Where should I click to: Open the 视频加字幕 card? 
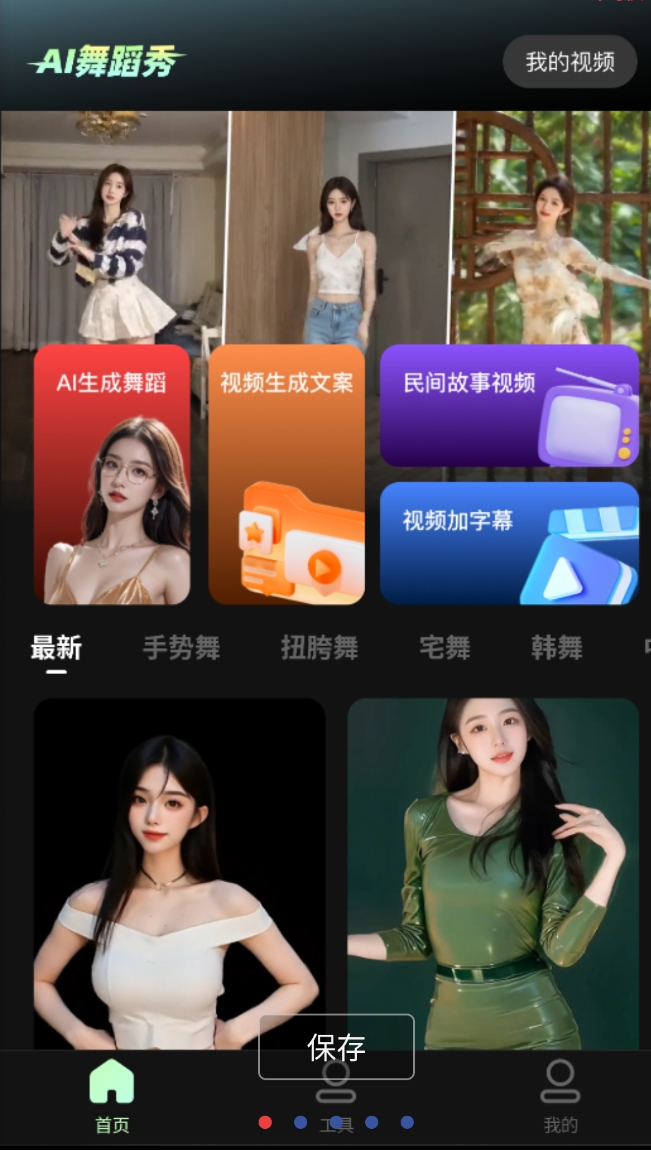(509, 543)
